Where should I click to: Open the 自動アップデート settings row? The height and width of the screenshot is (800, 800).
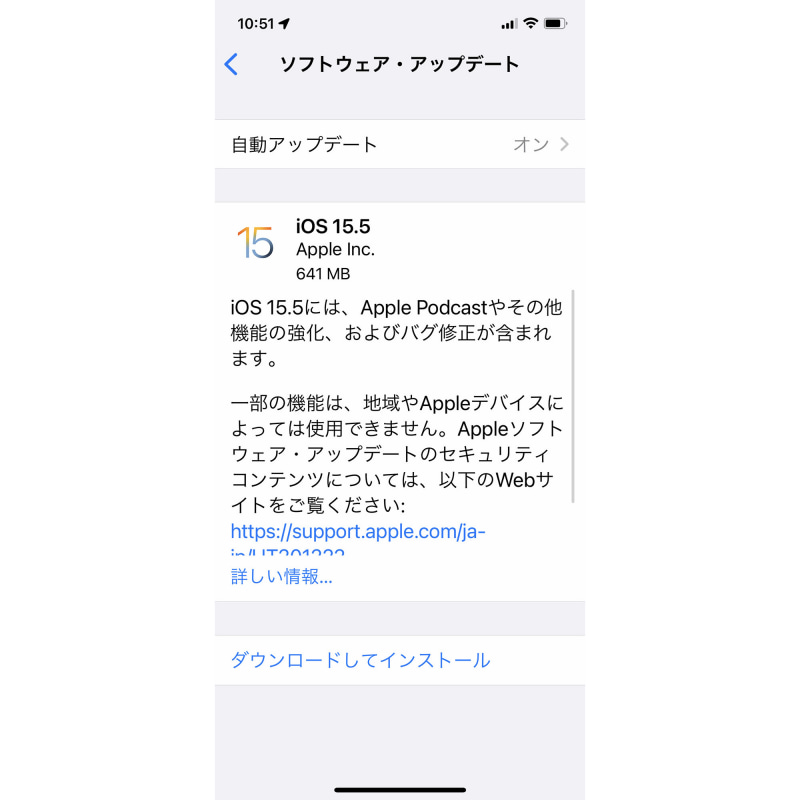[400, 144]
